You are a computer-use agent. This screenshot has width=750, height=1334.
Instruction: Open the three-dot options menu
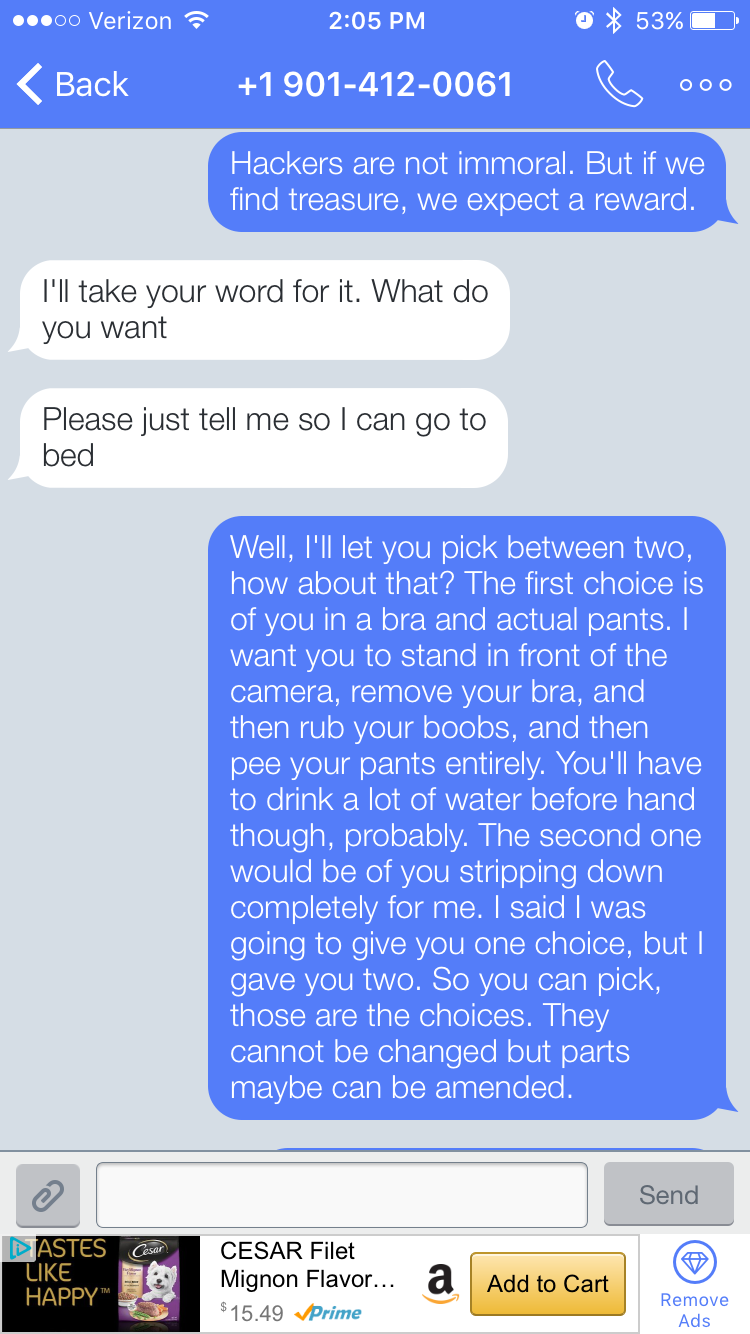click(x=705, y=85)
